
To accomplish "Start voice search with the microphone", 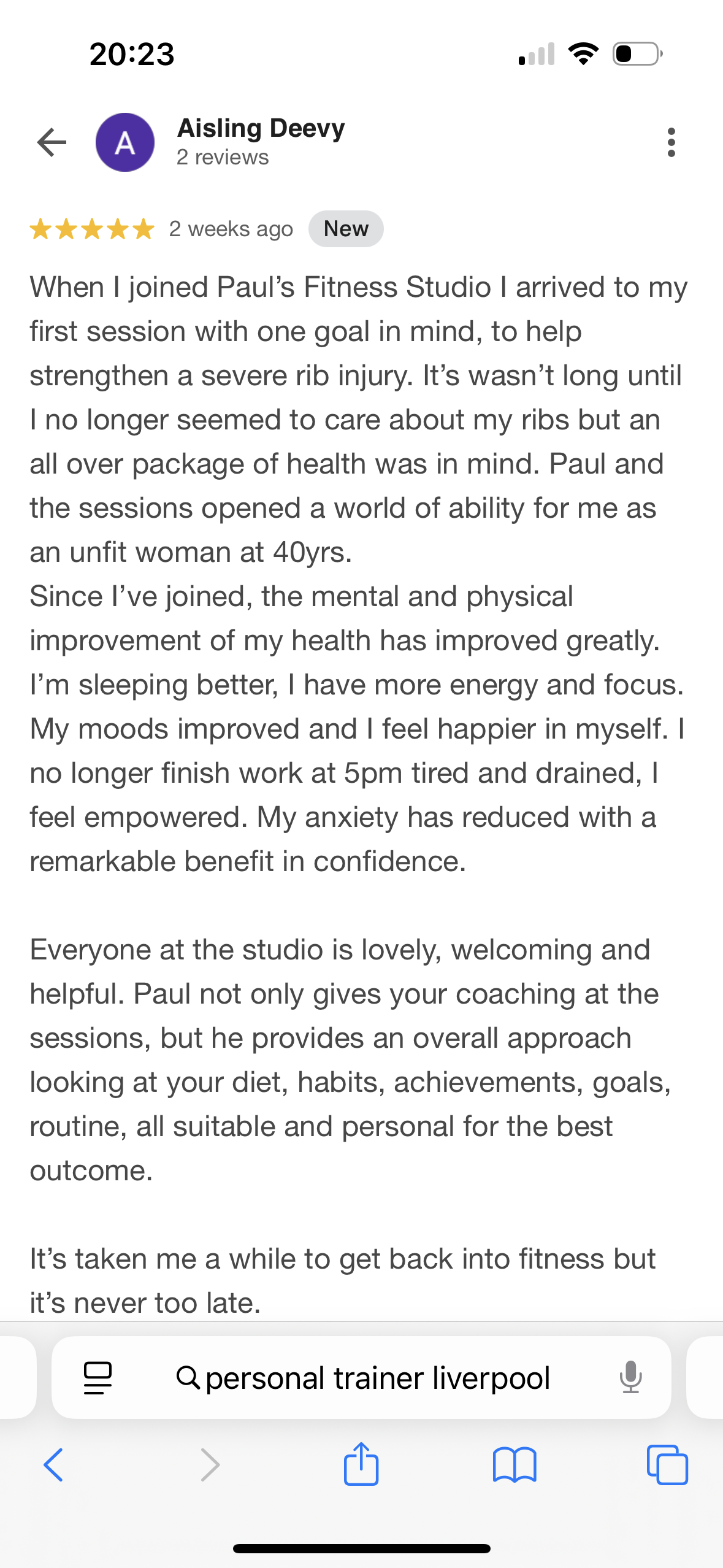I will pos(630,1377).
